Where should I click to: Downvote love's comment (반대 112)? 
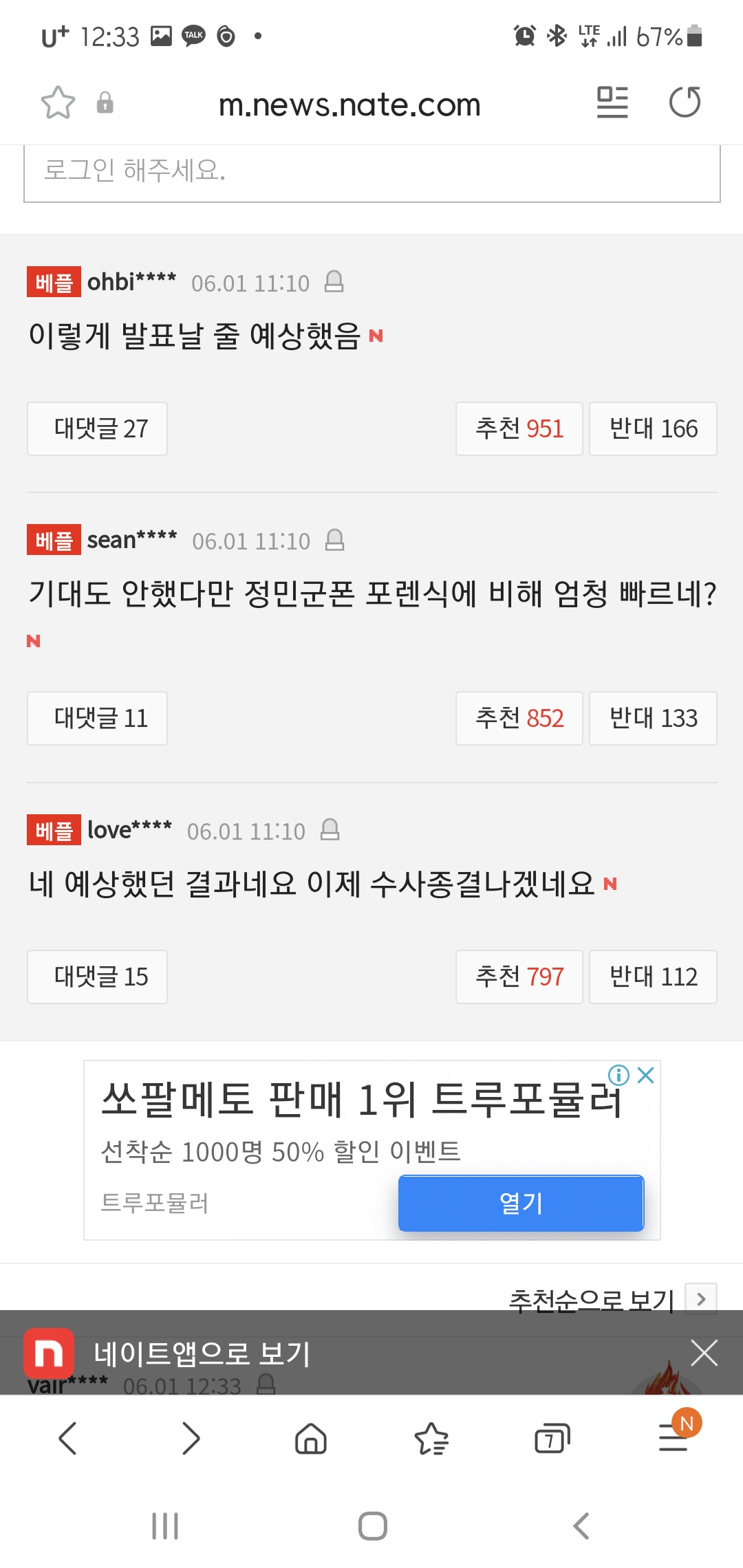[x=653, y=977]
